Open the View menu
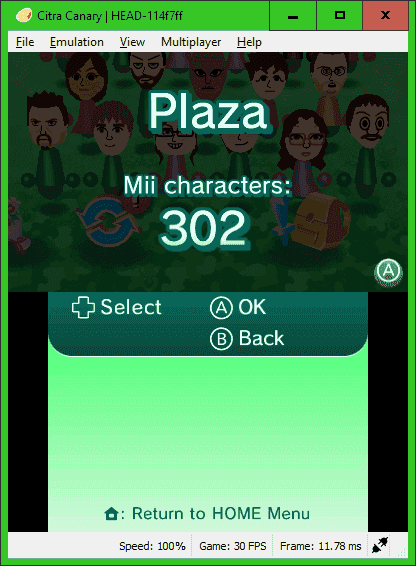This screenshot has width=416, height=566. click(x=132, y=42)
